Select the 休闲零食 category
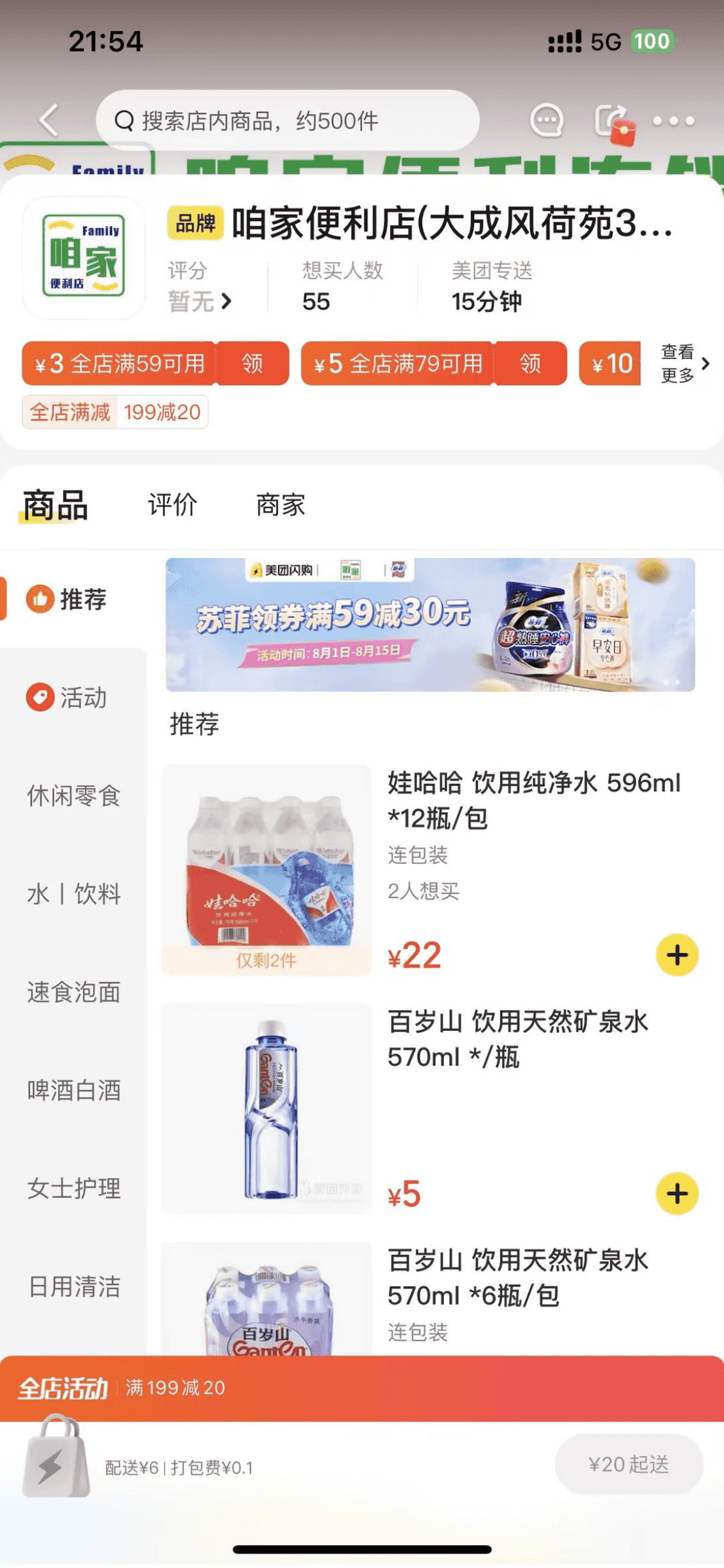This screenshot has width=724, height=1568. tap(73, 796)
